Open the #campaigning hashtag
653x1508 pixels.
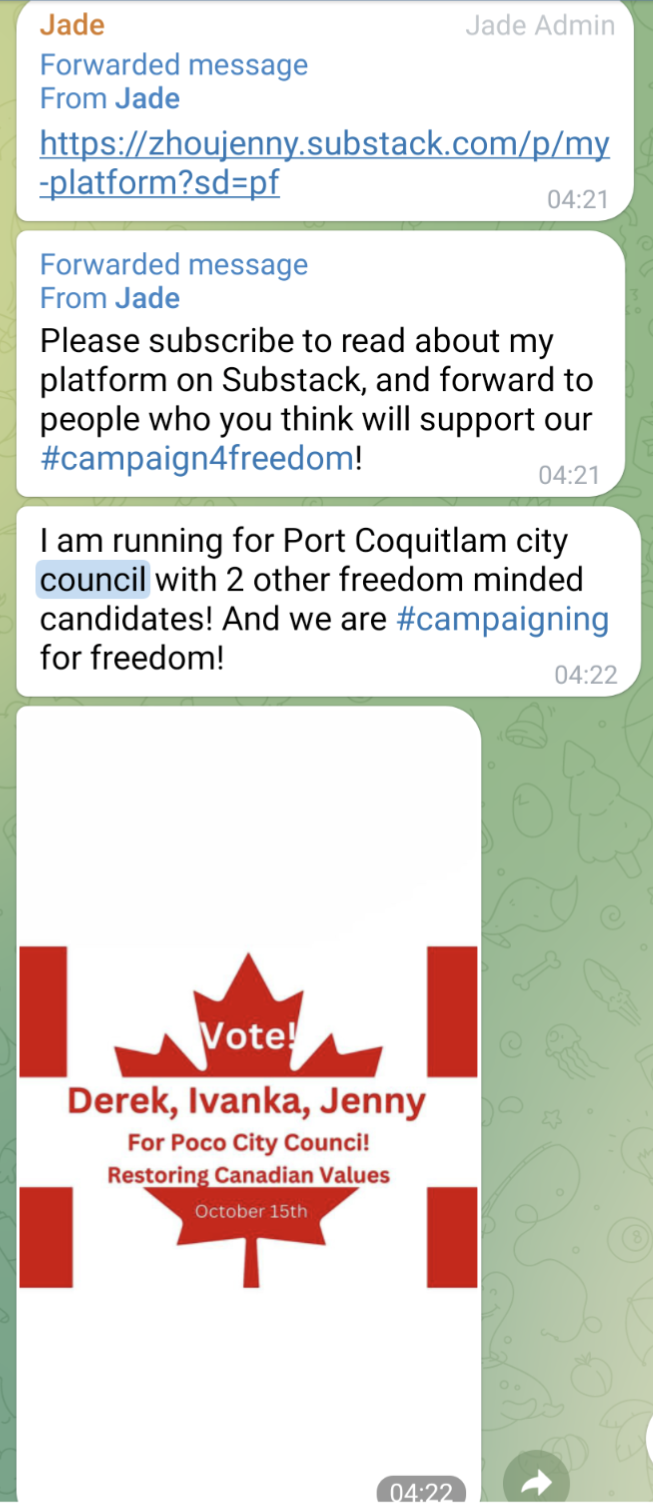pyautogui.click(x=502, y=619)
